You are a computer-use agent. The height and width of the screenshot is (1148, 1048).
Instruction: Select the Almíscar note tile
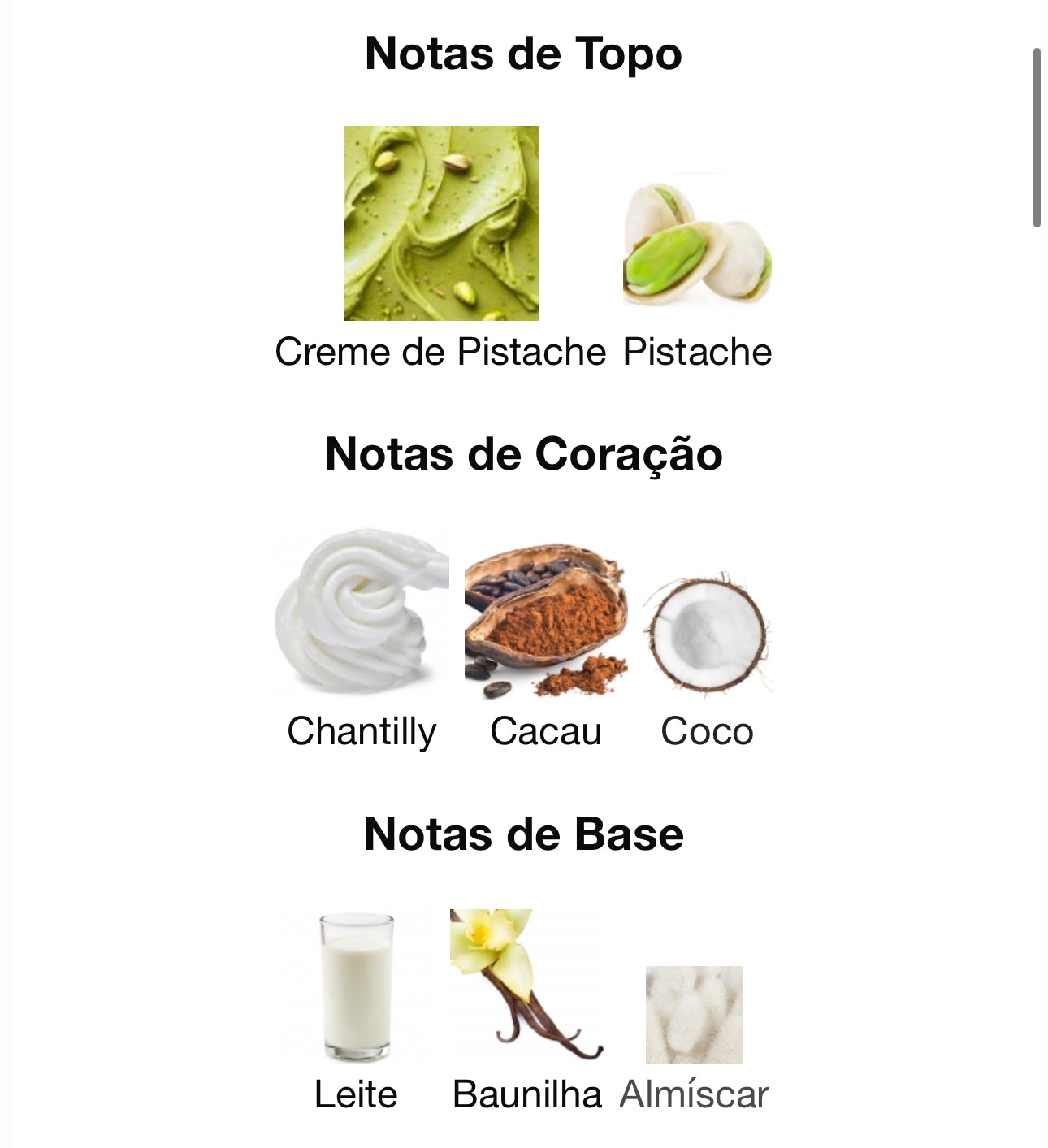695,1016
